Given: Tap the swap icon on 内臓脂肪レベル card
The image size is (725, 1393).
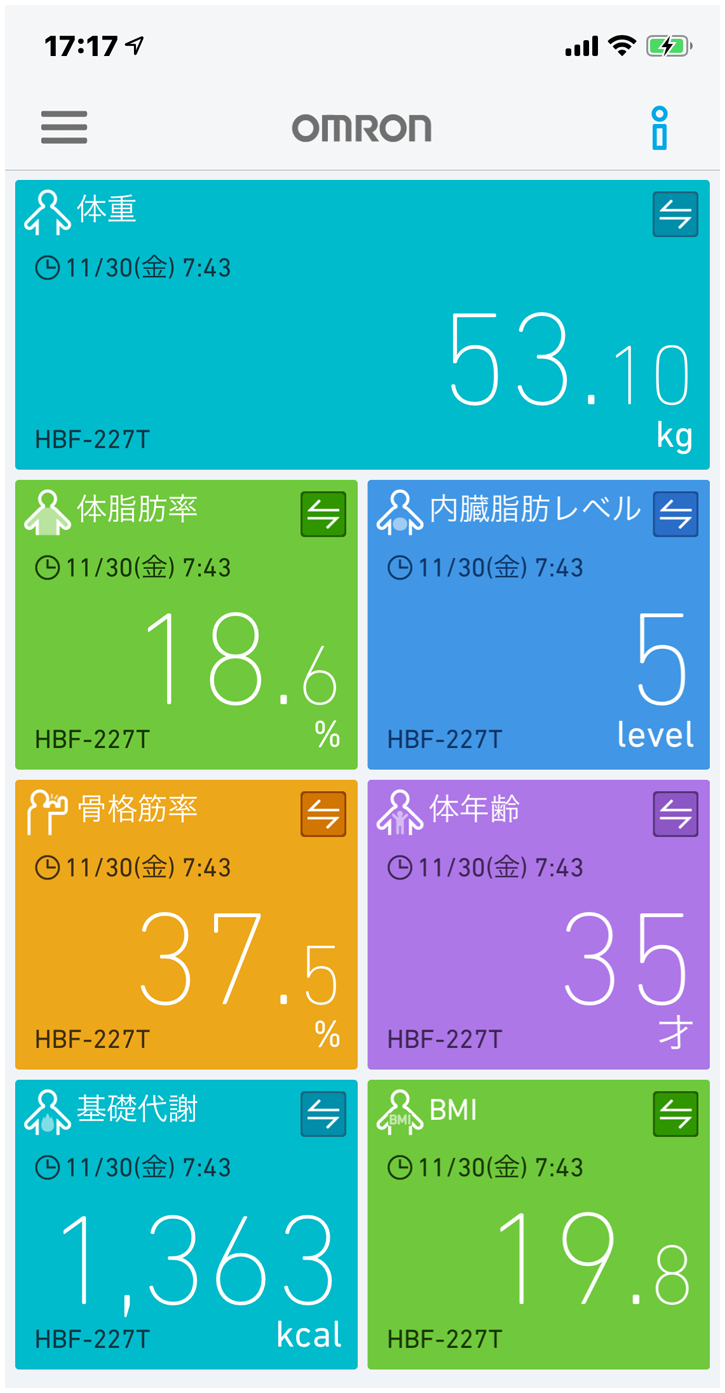Looking at the screenshot, I should pyautogui.click(x=675, y=514).
